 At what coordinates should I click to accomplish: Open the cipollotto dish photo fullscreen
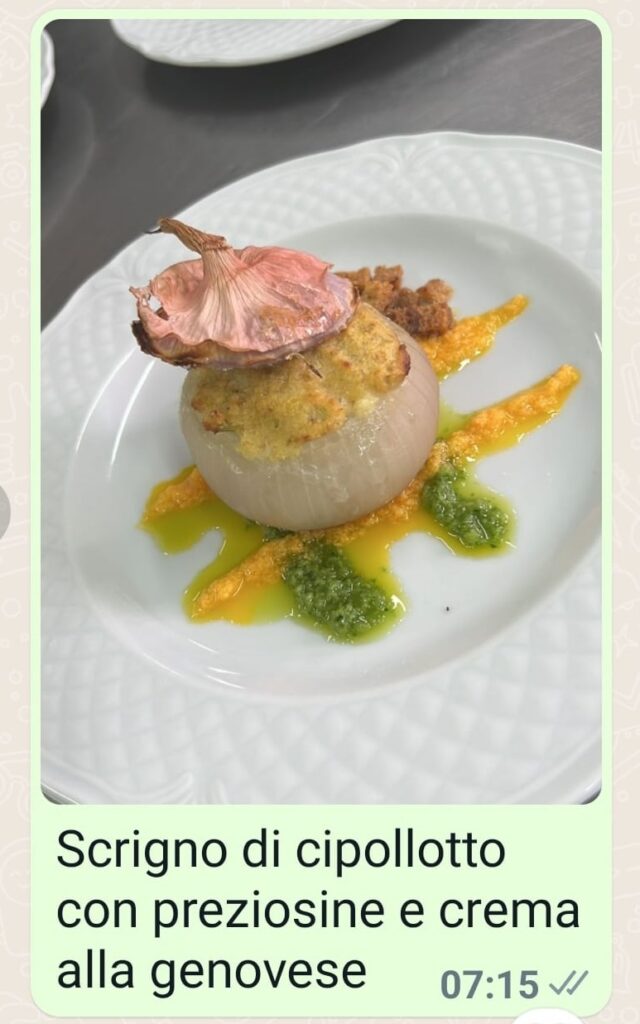point(320,410)
